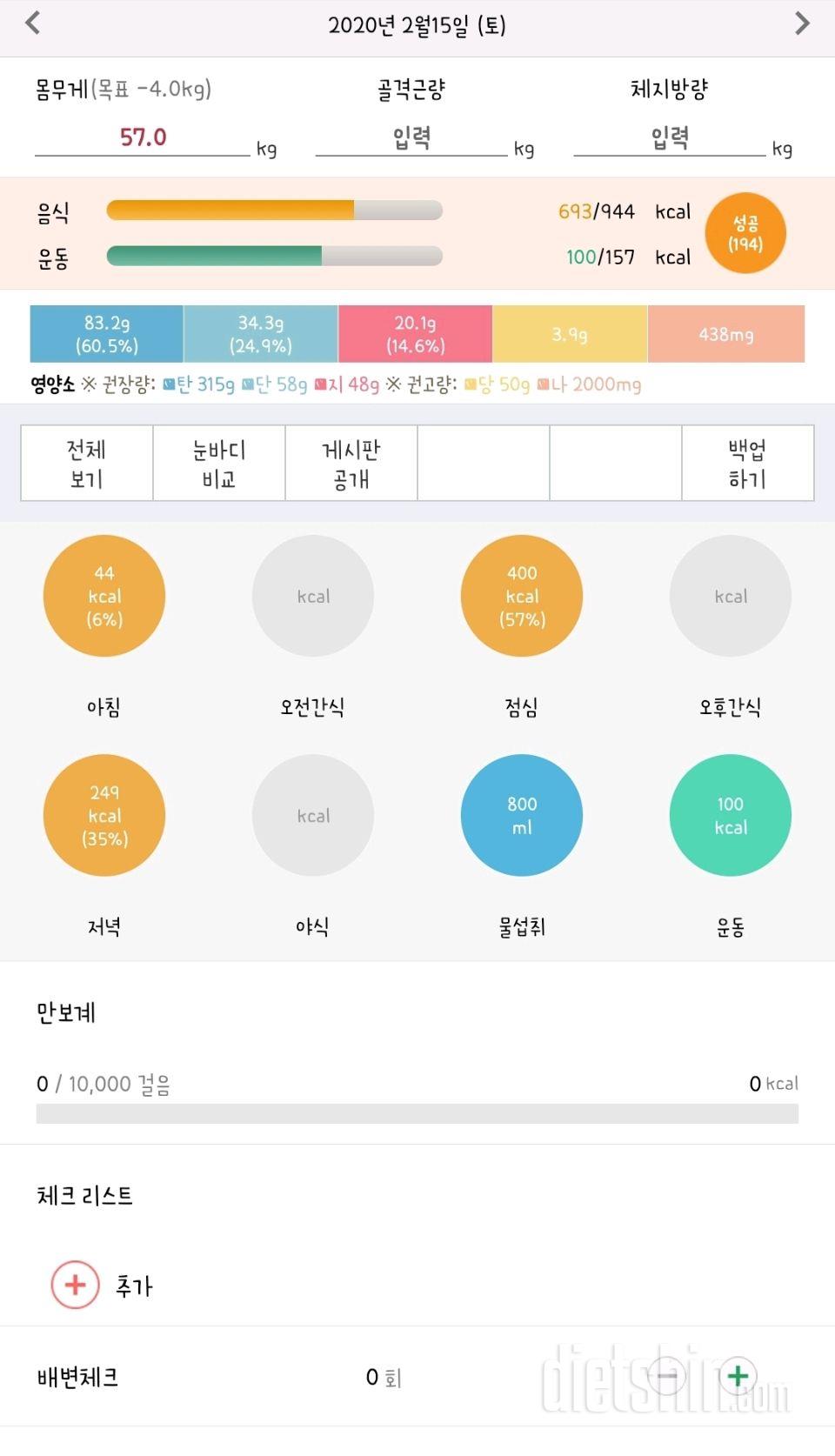Image resolution: width=835 pixels, height=1456 pixels.
Task: Open the 물섭취 800 ml water circle
Action: tap(522, 815)
